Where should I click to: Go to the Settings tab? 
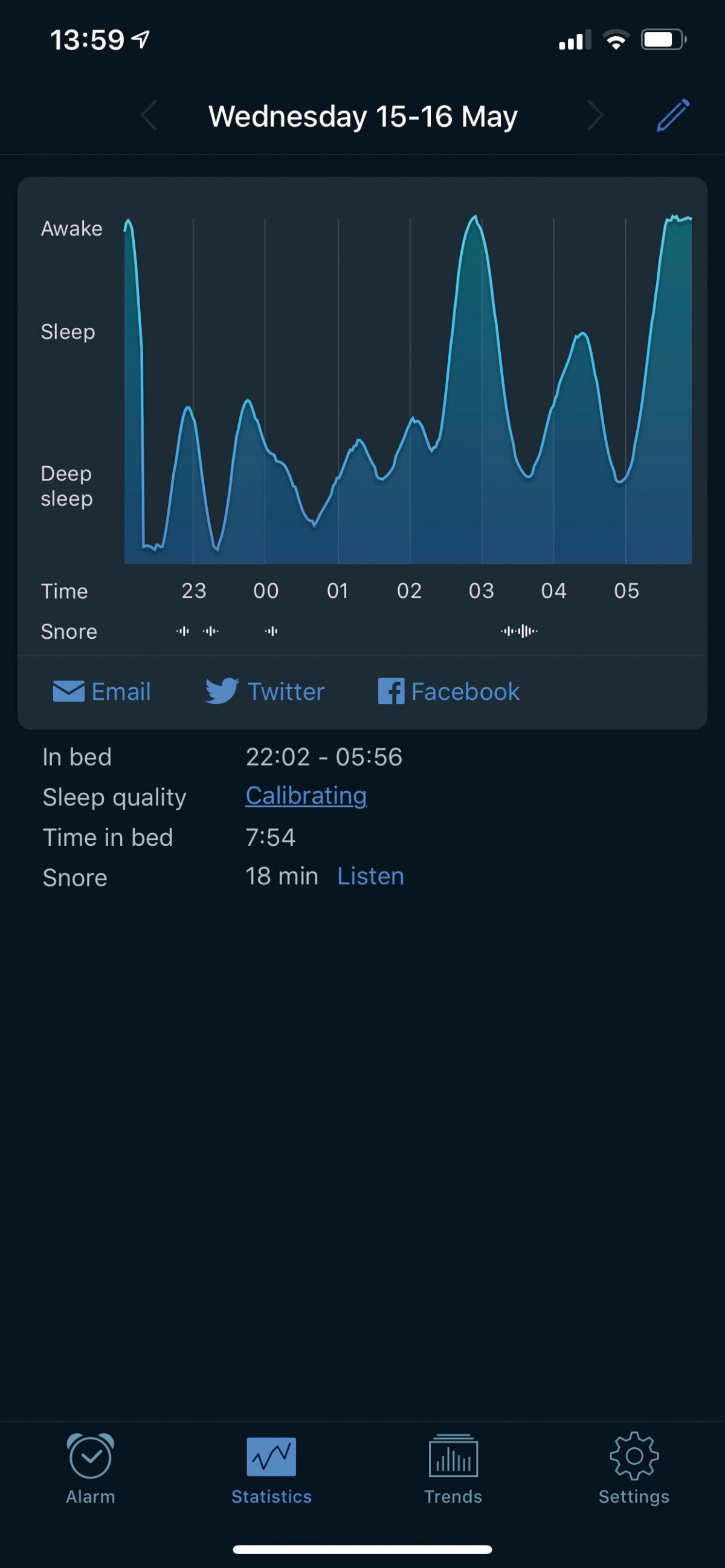(634, 1468)
